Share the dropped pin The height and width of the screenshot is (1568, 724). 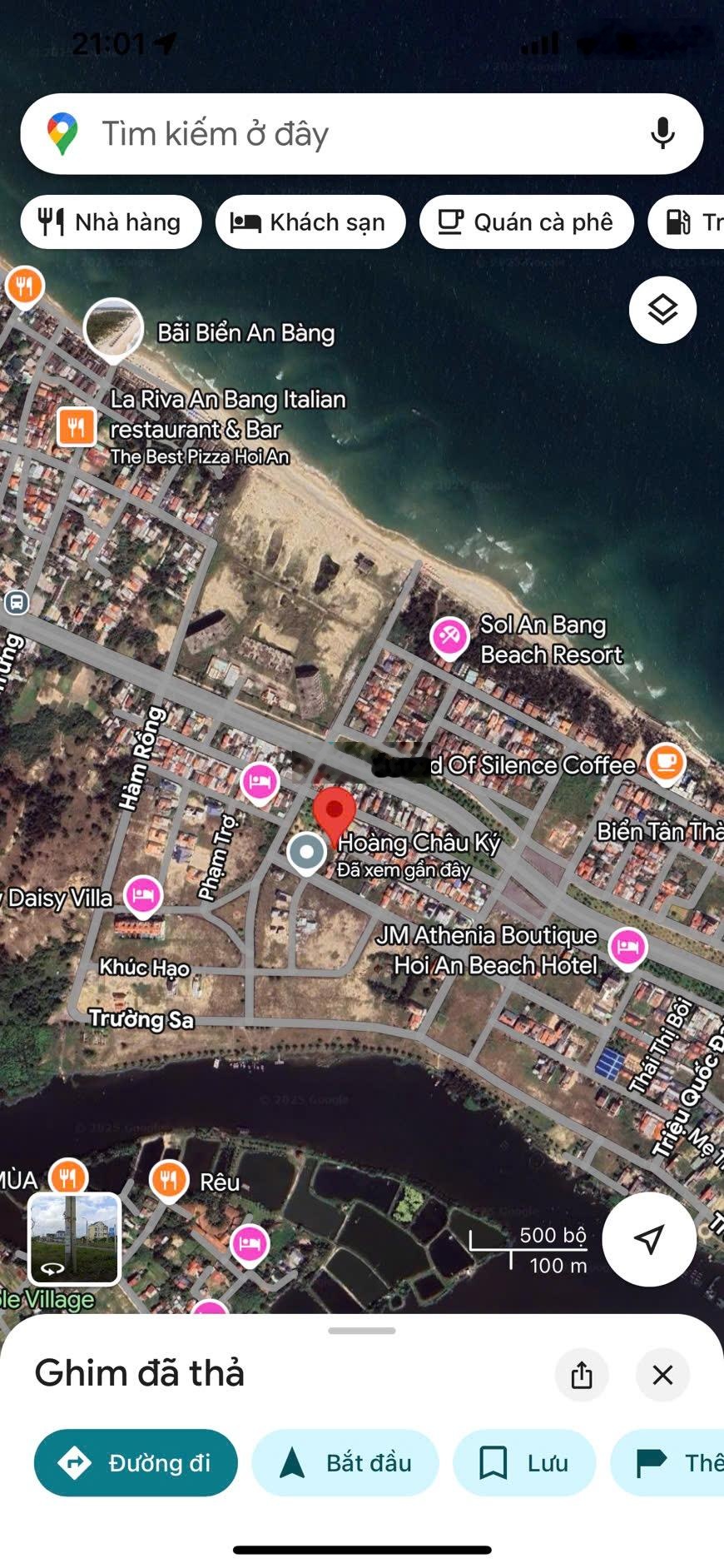point(582,1375)
